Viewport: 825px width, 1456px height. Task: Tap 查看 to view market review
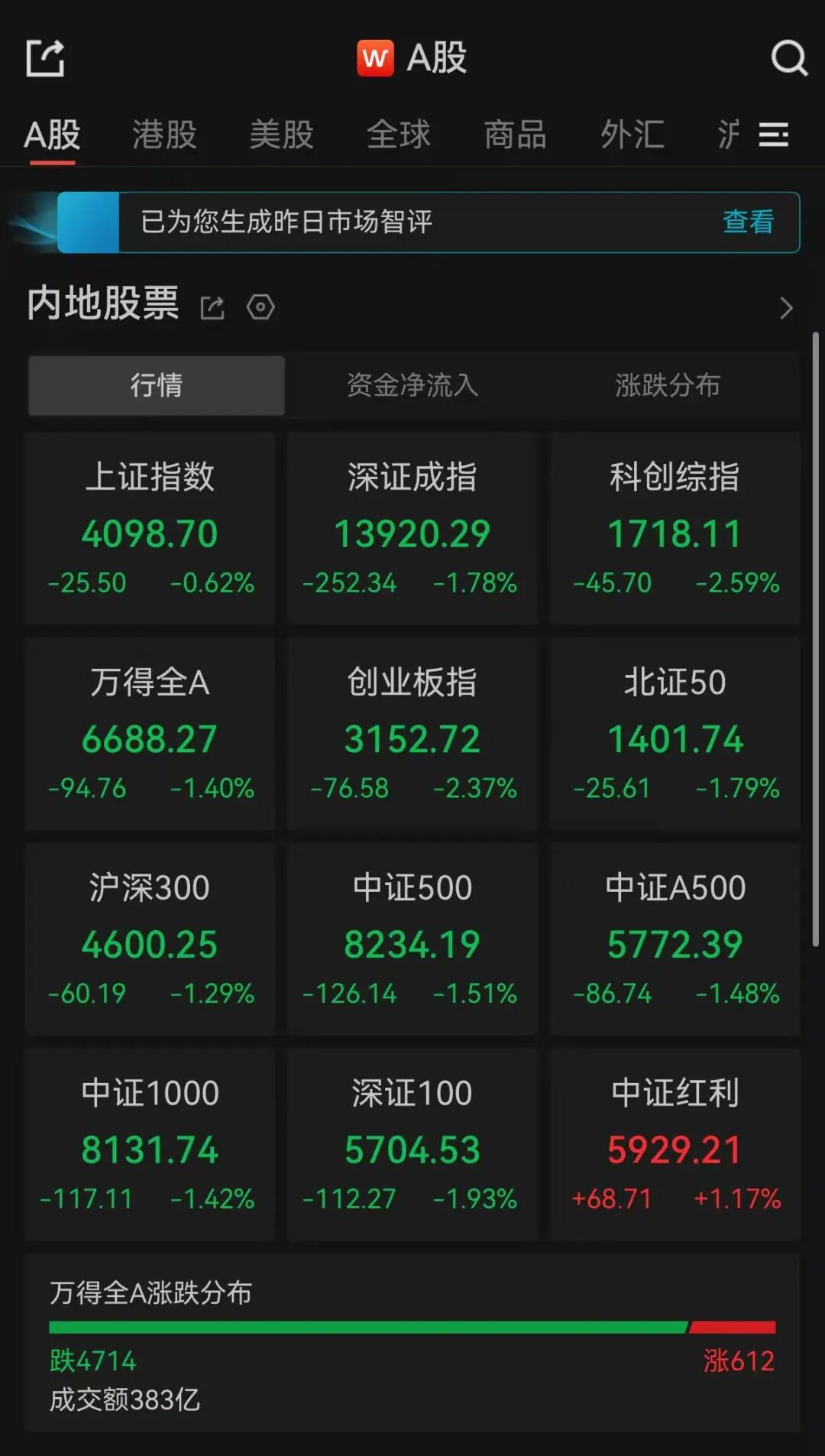[x=748, y=222]
